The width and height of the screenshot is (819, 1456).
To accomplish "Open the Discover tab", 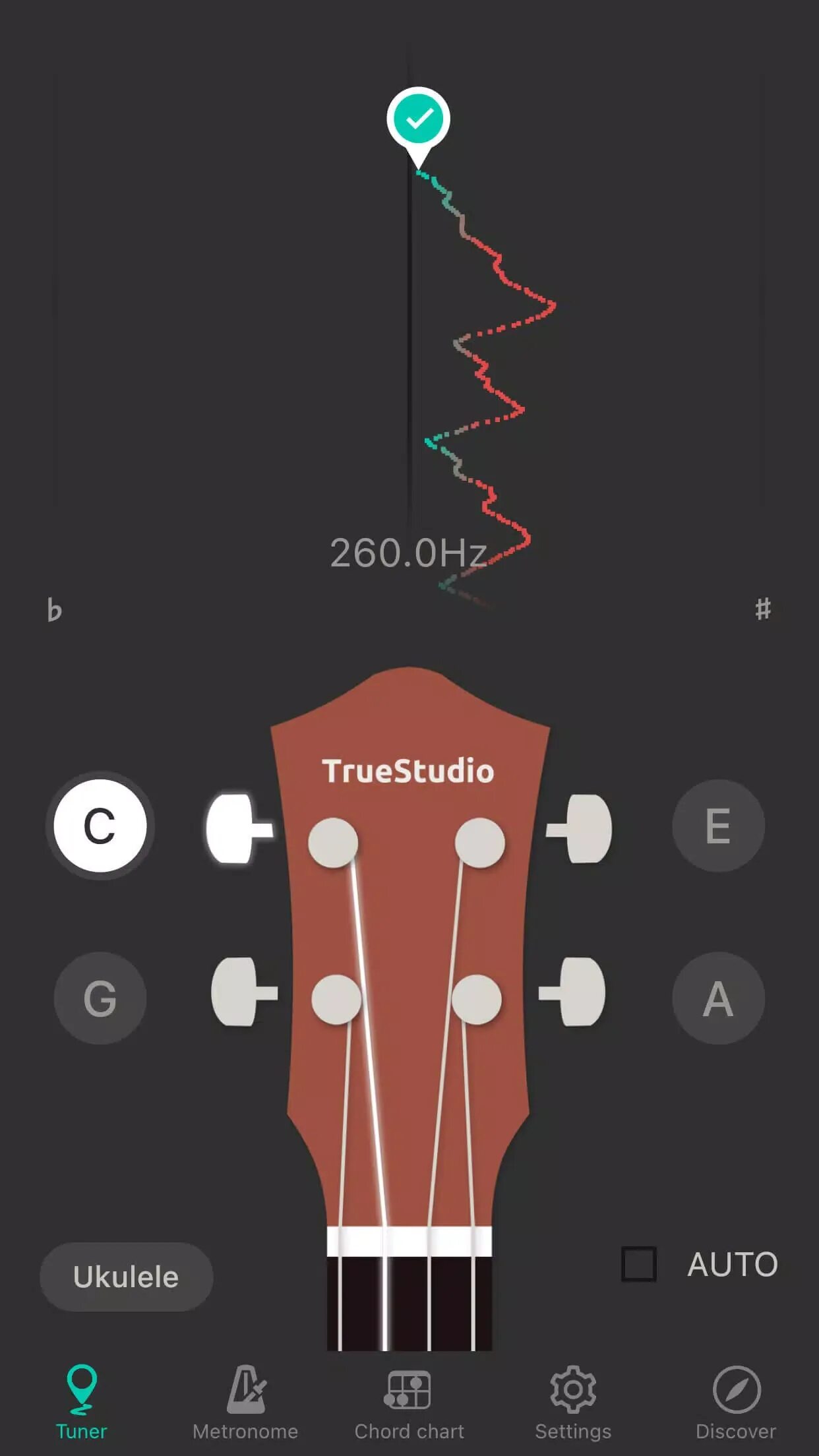I will (736, 1403).
